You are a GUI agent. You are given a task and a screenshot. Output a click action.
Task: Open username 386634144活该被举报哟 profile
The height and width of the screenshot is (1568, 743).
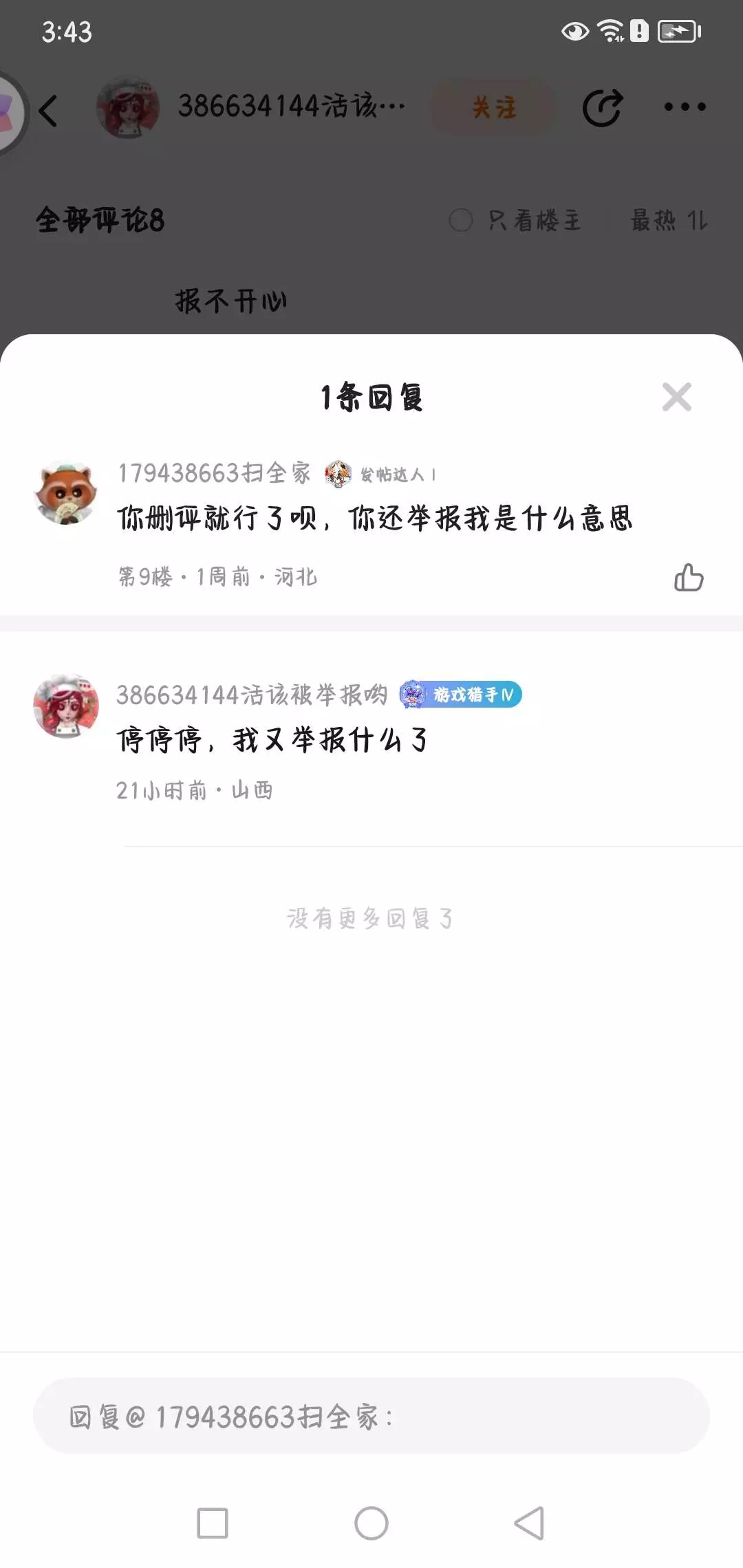click(252, 695)
